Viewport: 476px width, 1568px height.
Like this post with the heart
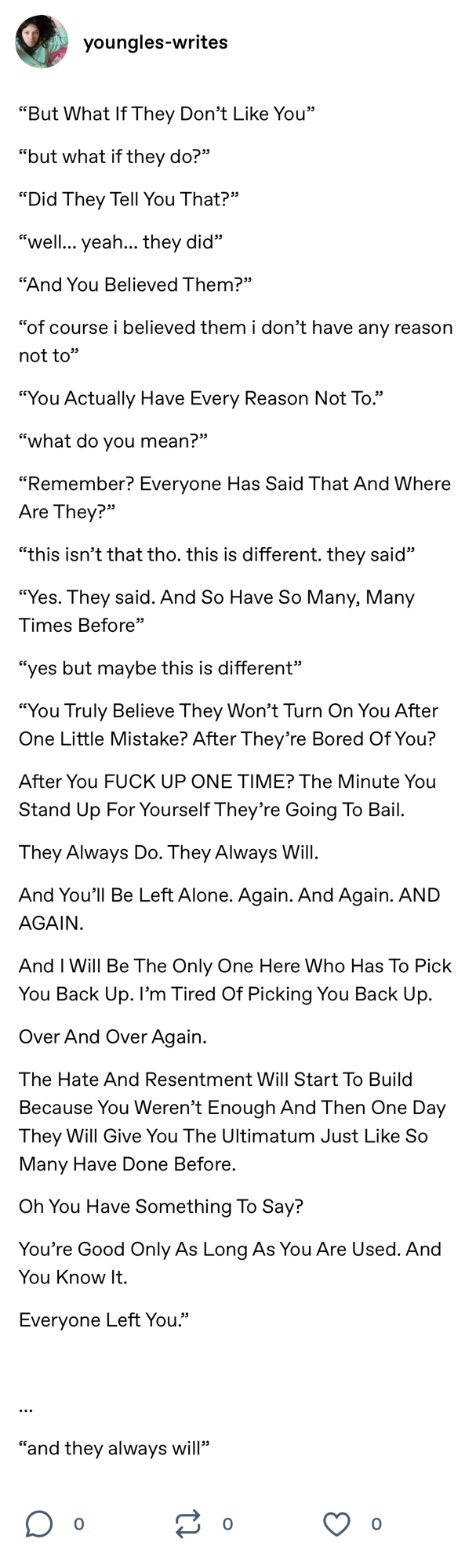point(336,1523)
